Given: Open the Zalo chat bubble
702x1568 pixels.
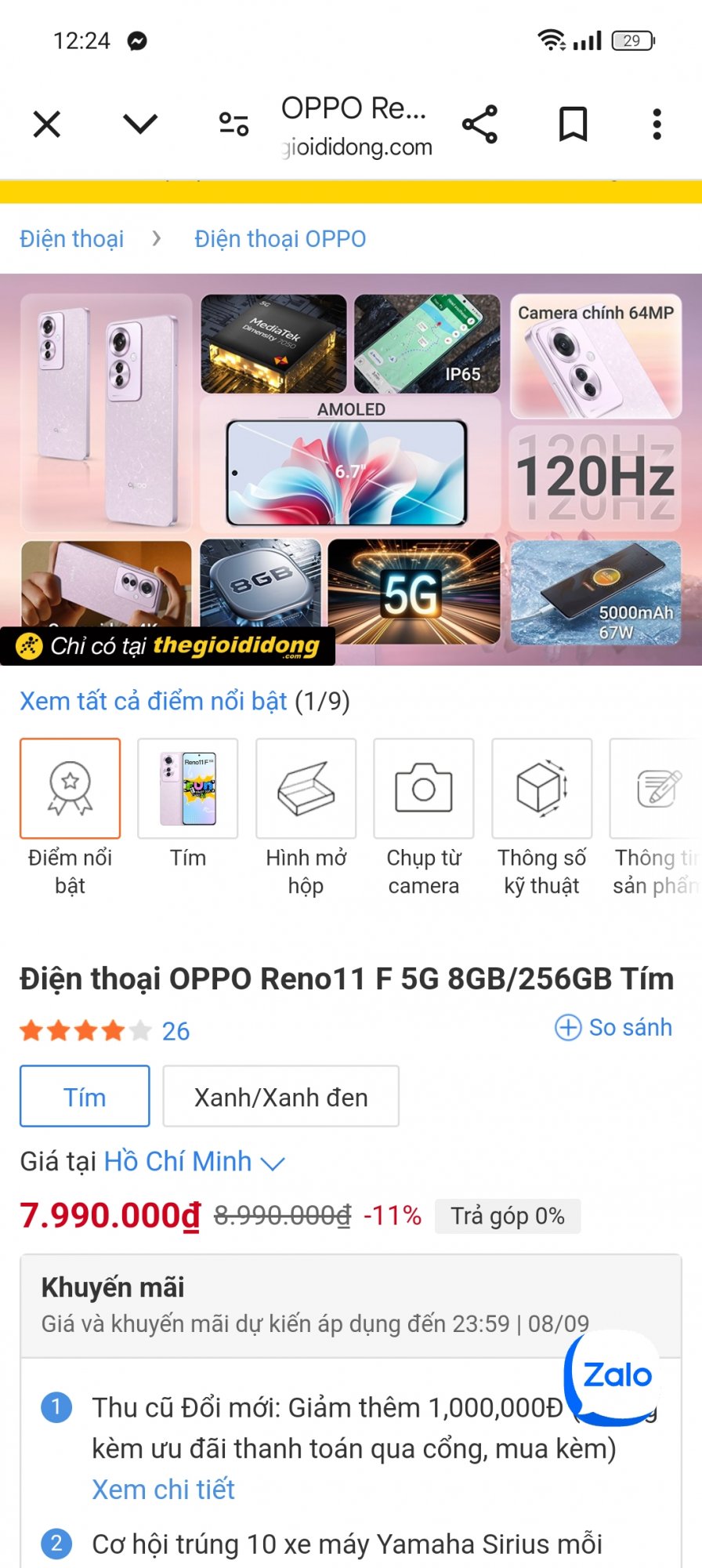Looking at the screenshot, I should point(616,1375).
